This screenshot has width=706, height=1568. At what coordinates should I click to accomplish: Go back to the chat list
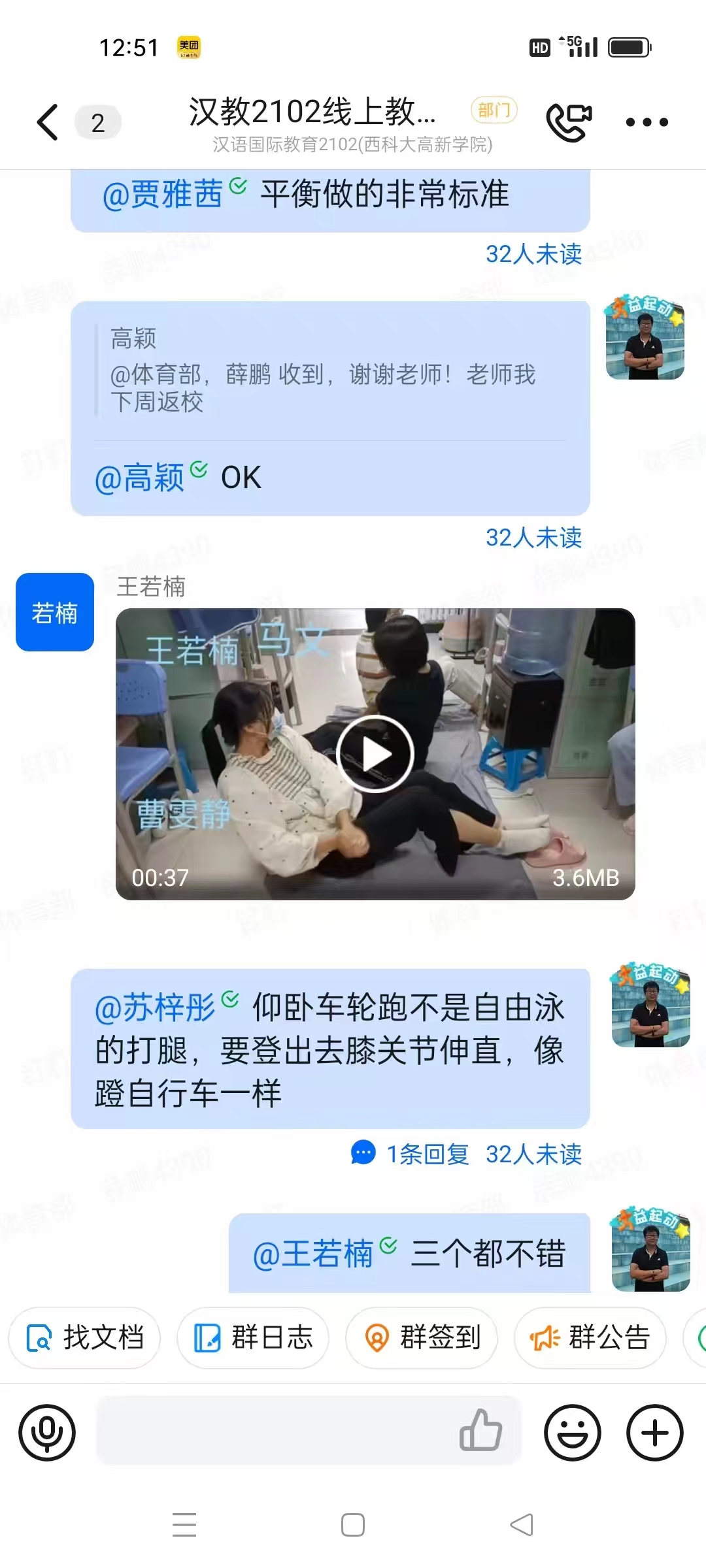pos(48,122)
